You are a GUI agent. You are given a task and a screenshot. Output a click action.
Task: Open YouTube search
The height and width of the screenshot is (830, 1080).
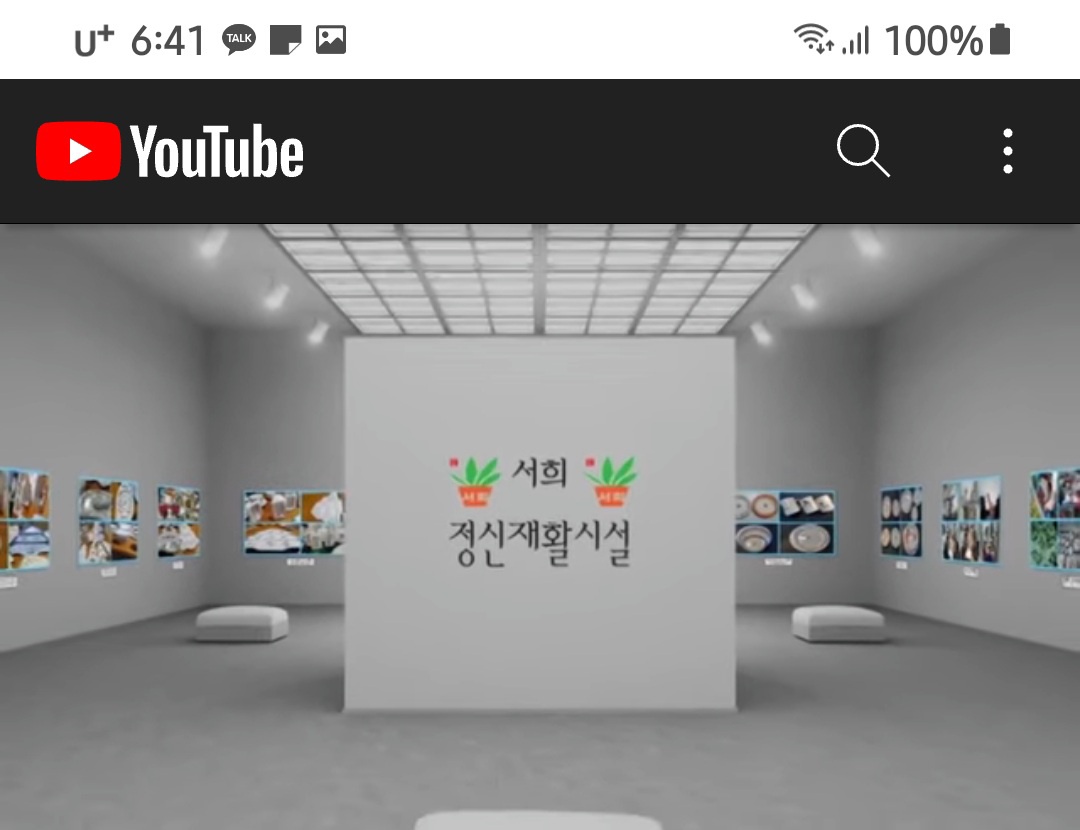(x=862, y=152)
